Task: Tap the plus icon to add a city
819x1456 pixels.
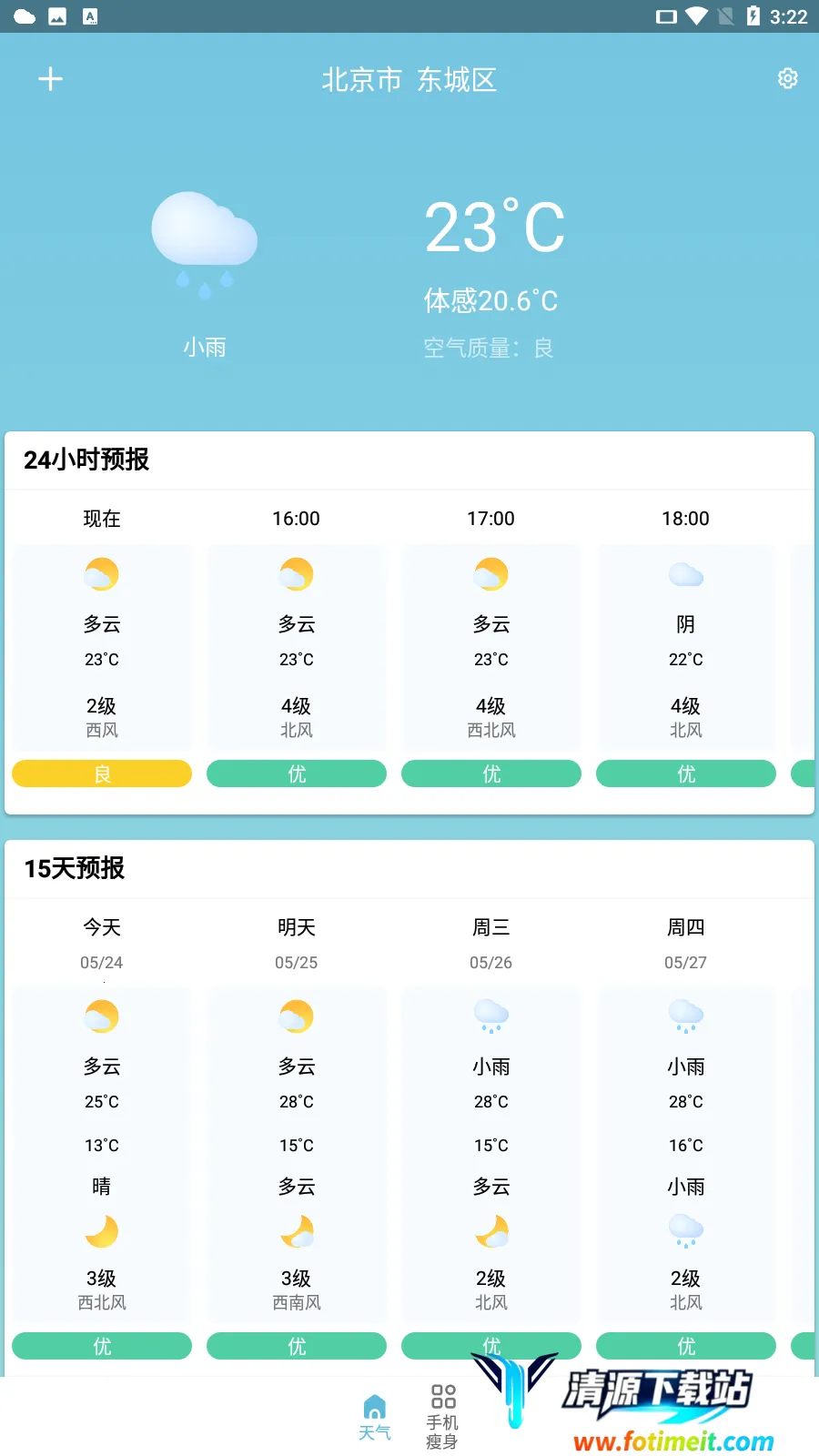Action: [50, 79]
